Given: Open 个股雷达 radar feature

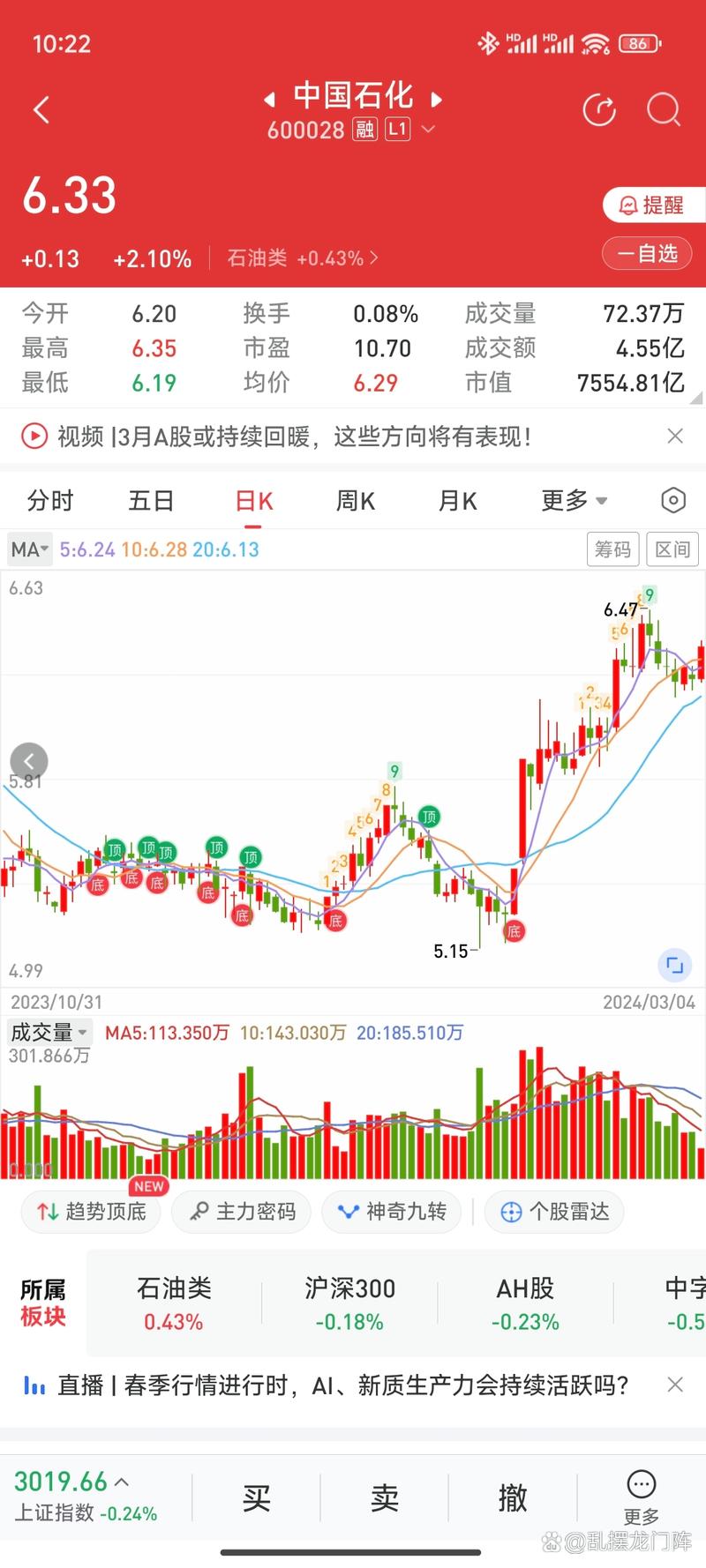Looking at the screenshot, I should (x=553, y=1211).
